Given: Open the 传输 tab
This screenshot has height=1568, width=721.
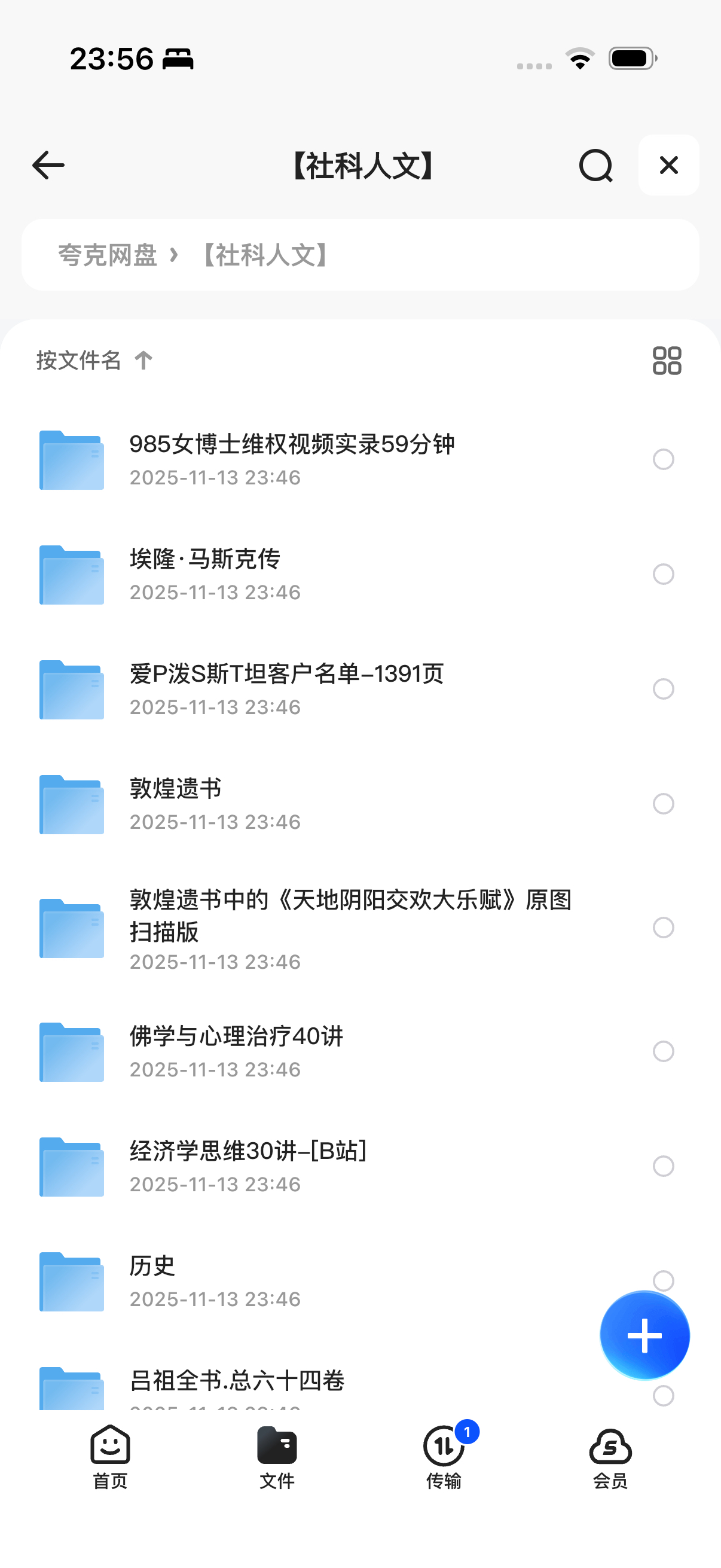Looking at the screenshot, I should click(444, 1456).
